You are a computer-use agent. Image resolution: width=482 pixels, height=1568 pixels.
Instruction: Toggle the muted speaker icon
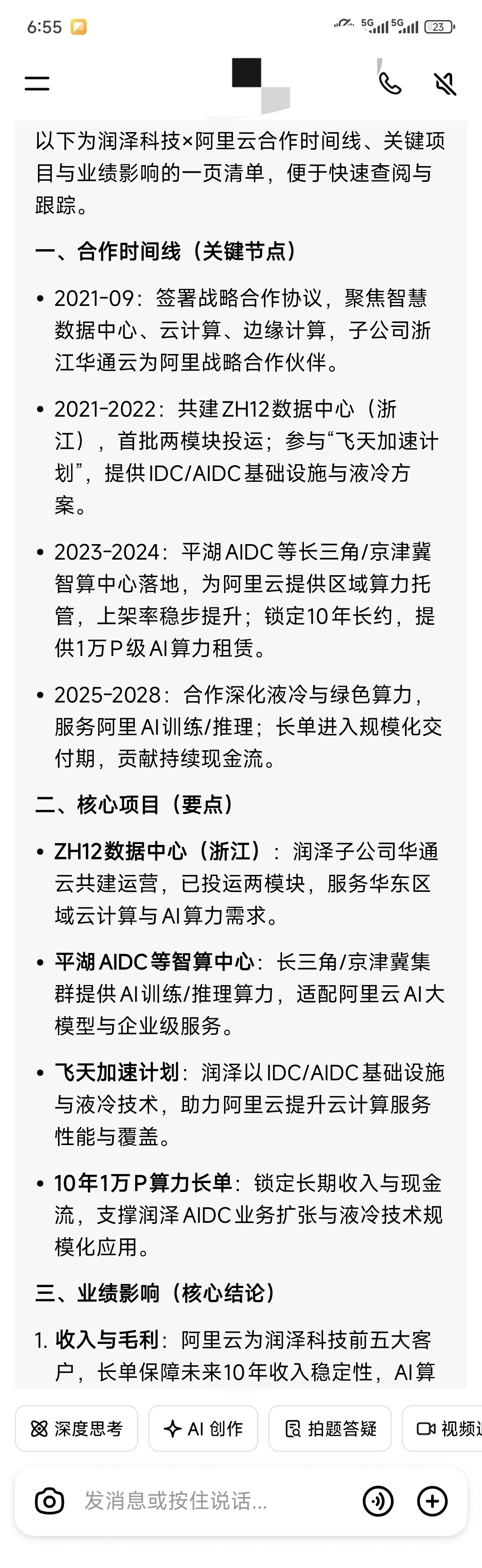point(445,84)
